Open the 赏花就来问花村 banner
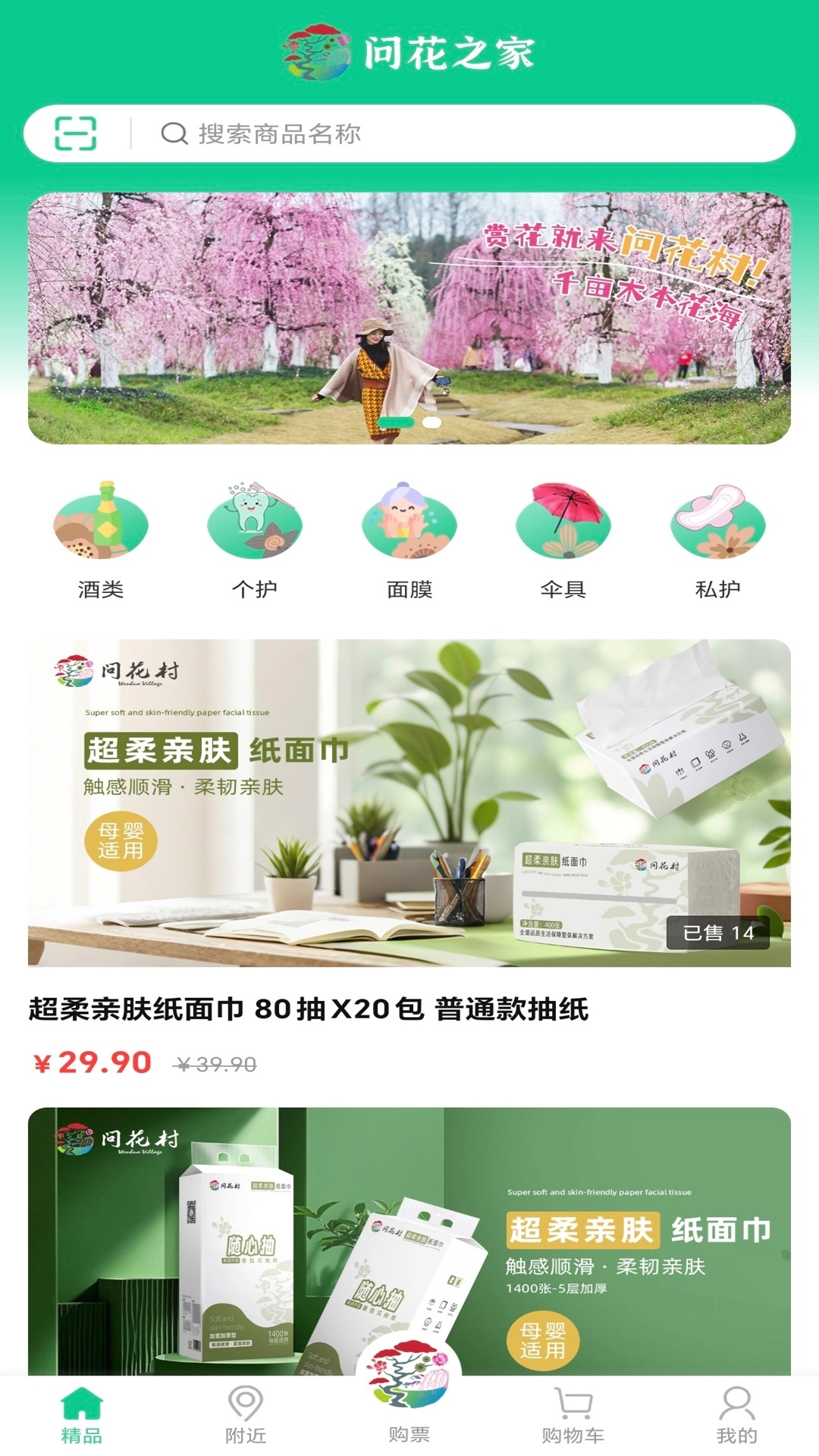Viewport: 819px width, 1456px height. click(409, 318)
